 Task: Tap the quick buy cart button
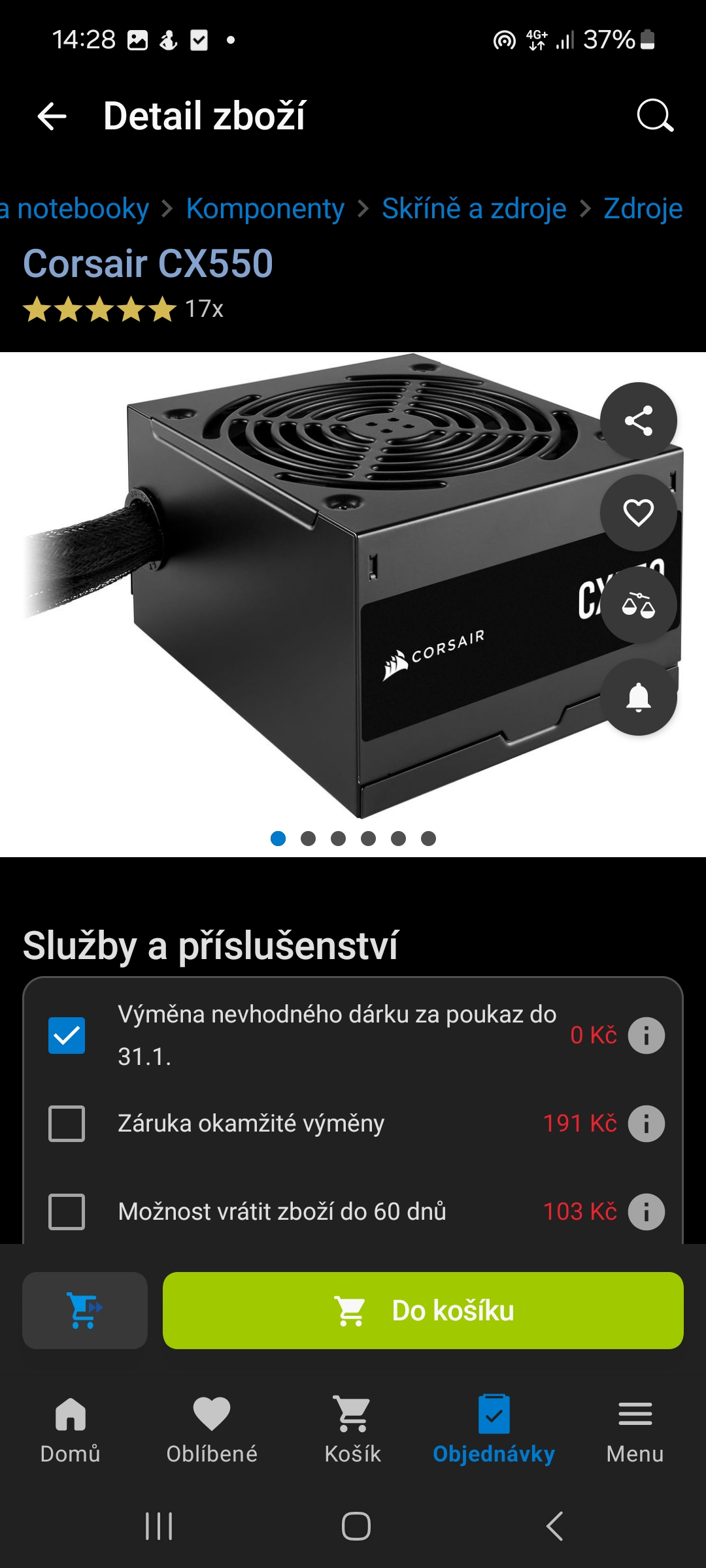(85, 1311)
